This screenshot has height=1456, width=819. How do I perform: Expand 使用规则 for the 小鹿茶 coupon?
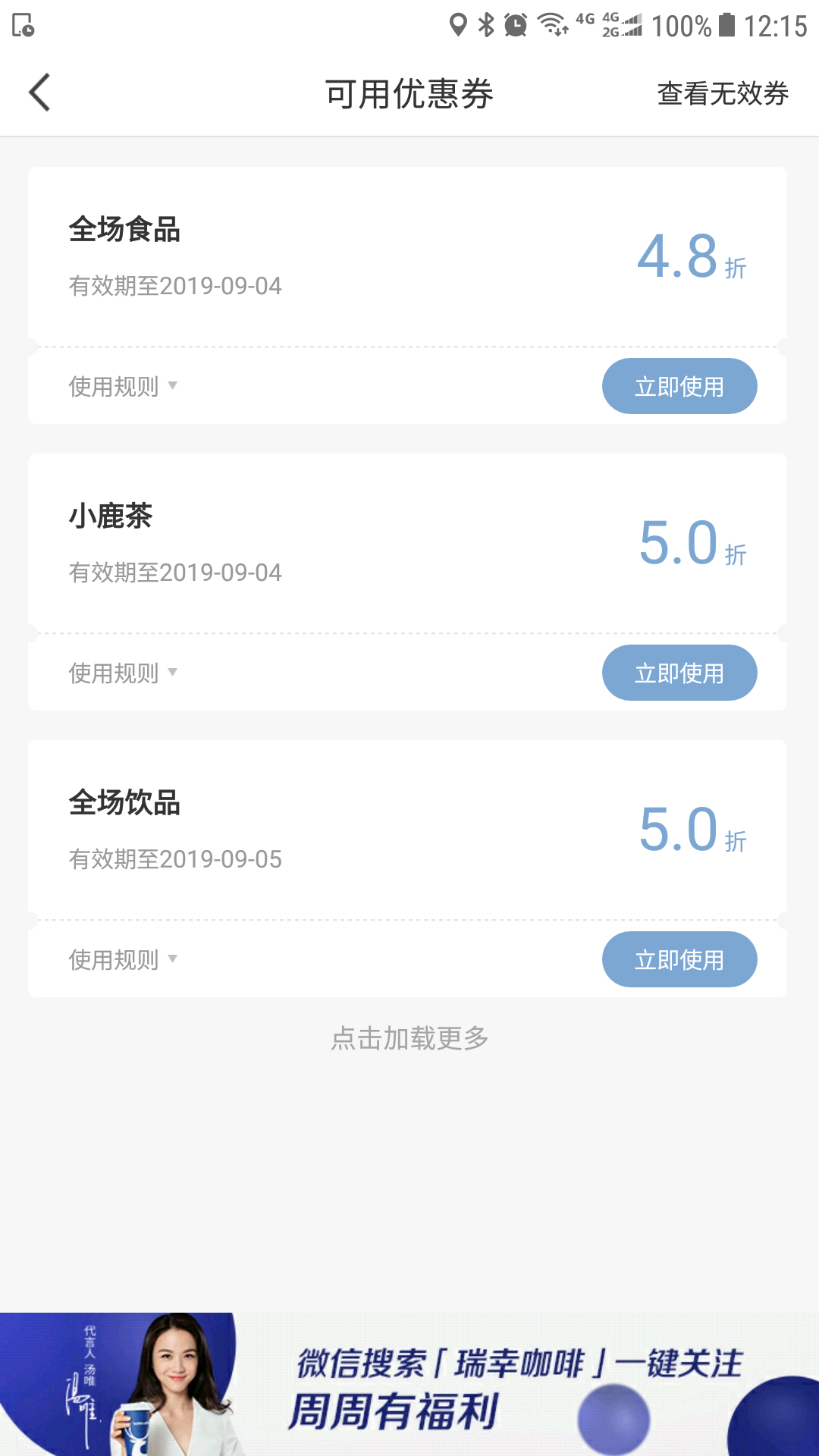pyautogui.click(x=123, y=673)
